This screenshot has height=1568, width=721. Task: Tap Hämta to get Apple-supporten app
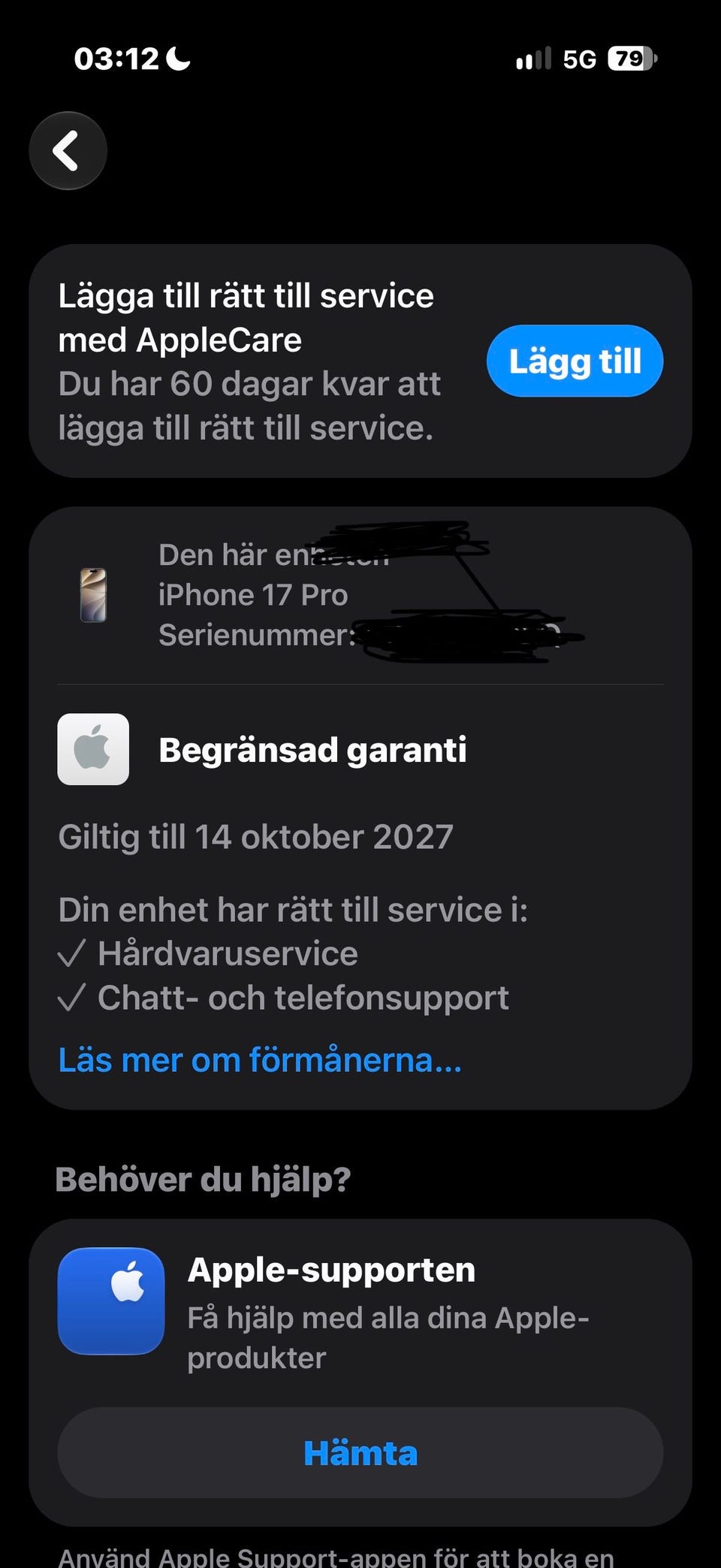[360, 1452]
